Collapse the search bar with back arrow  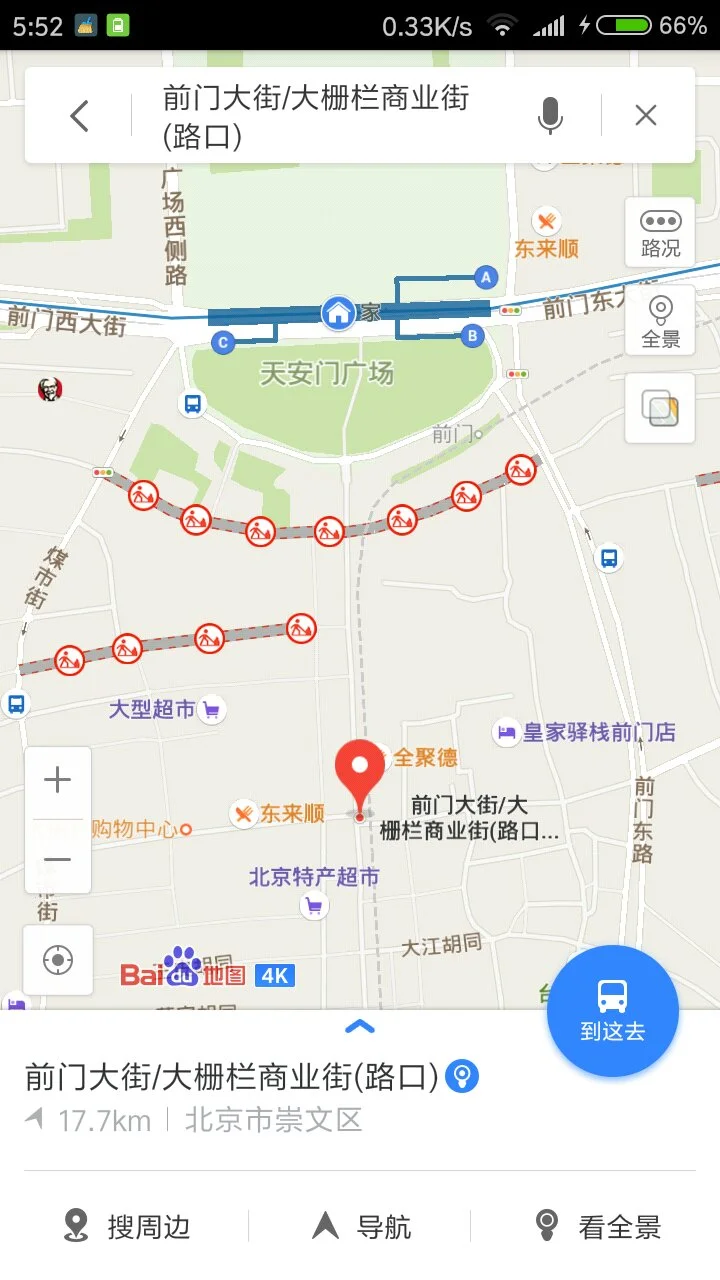coord(79,114)
